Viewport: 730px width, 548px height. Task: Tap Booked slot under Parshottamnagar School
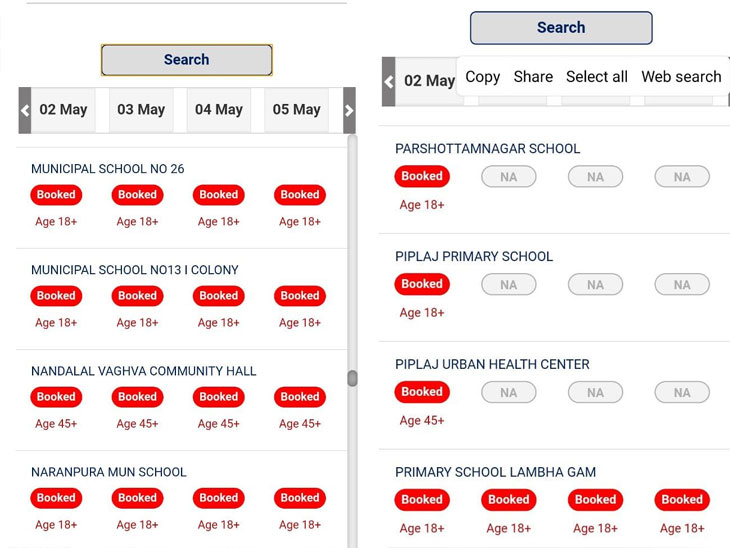422,176
